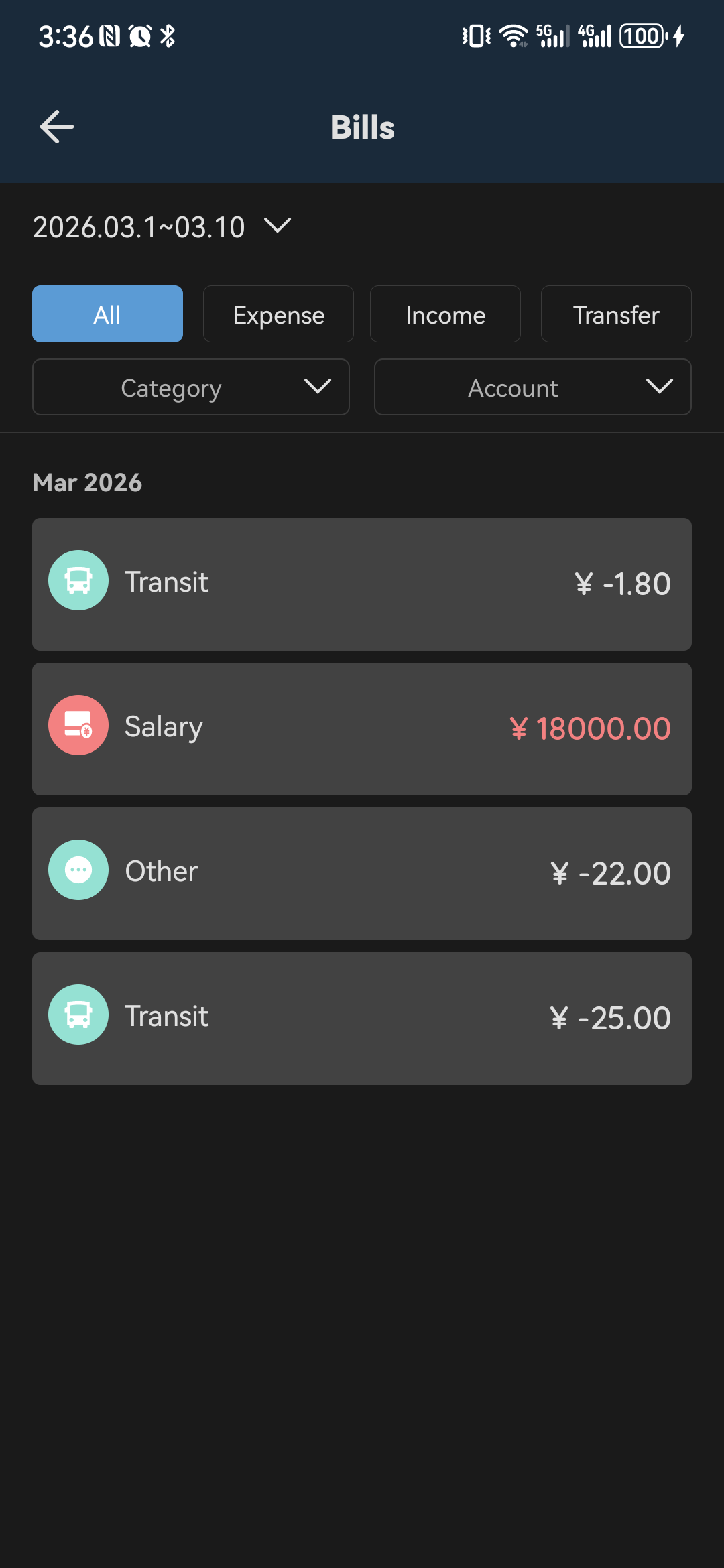
Task: Tap the Other category speech-bubble icon
Action: pos(78,869)
